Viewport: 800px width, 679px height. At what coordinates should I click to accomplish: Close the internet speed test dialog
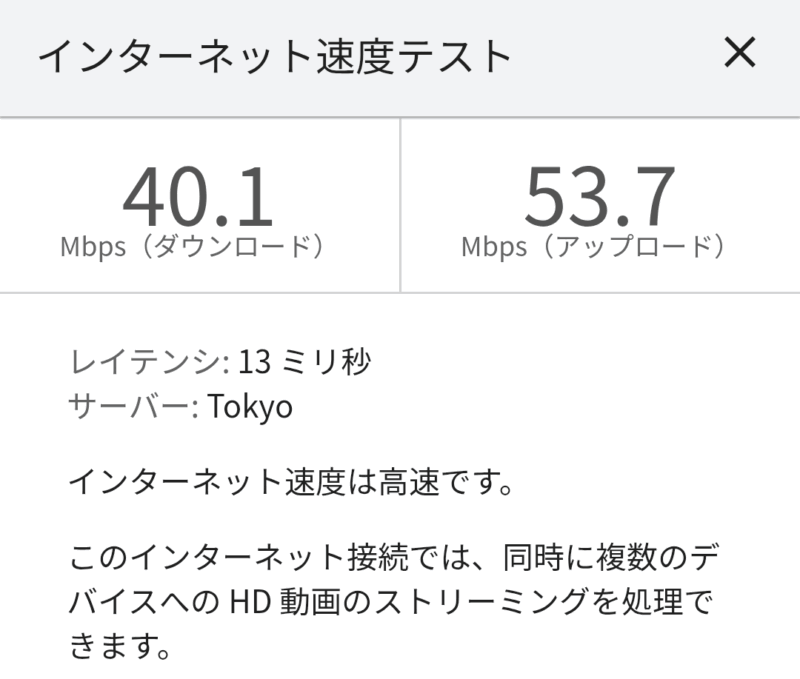739,53
